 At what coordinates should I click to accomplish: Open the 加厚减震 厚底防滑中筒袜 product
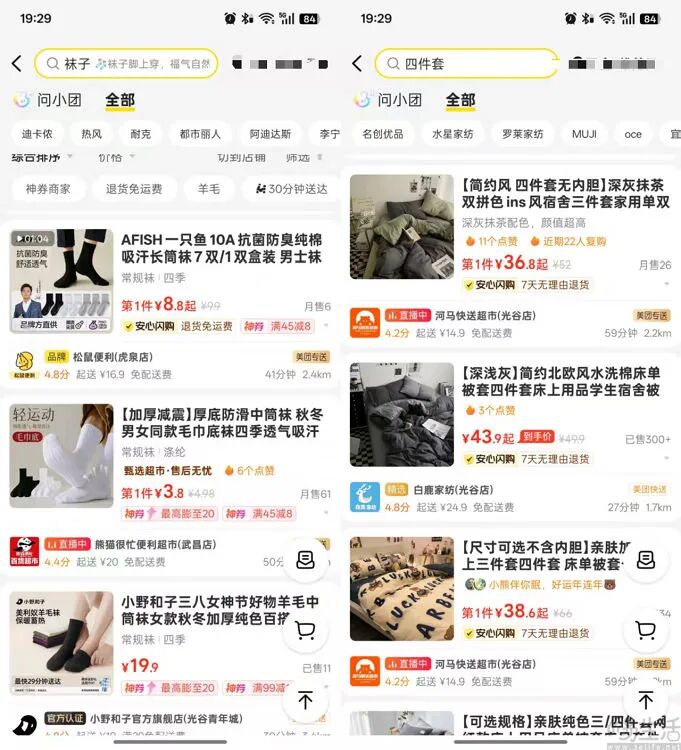coord(220,422)
